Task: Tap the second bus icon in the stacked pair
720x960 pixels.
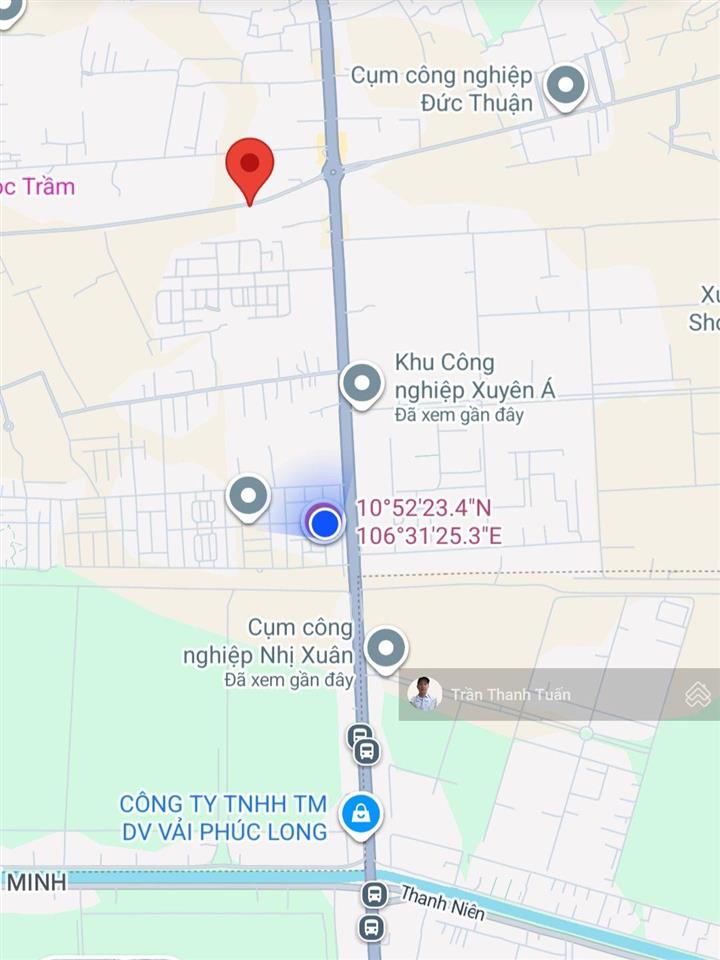Action: click(369, 752)
